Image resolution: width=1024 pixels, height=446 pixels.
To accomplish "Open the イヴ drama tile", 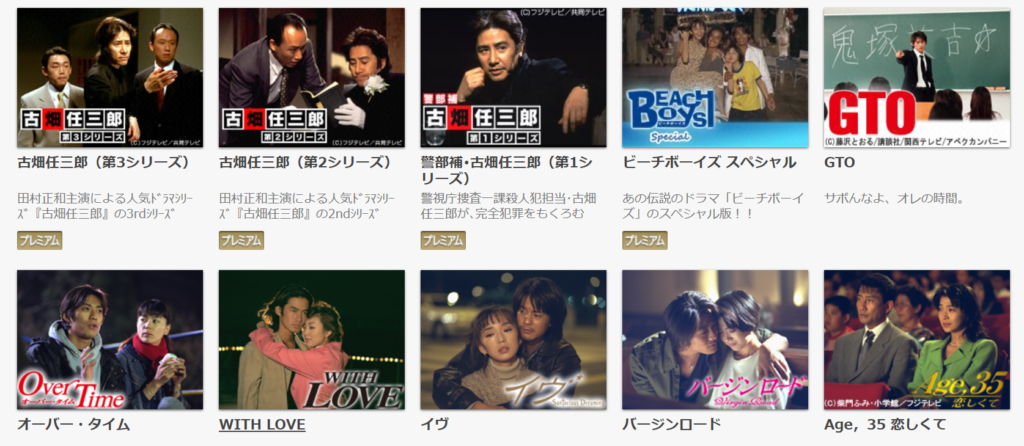I will click(513, 340).
